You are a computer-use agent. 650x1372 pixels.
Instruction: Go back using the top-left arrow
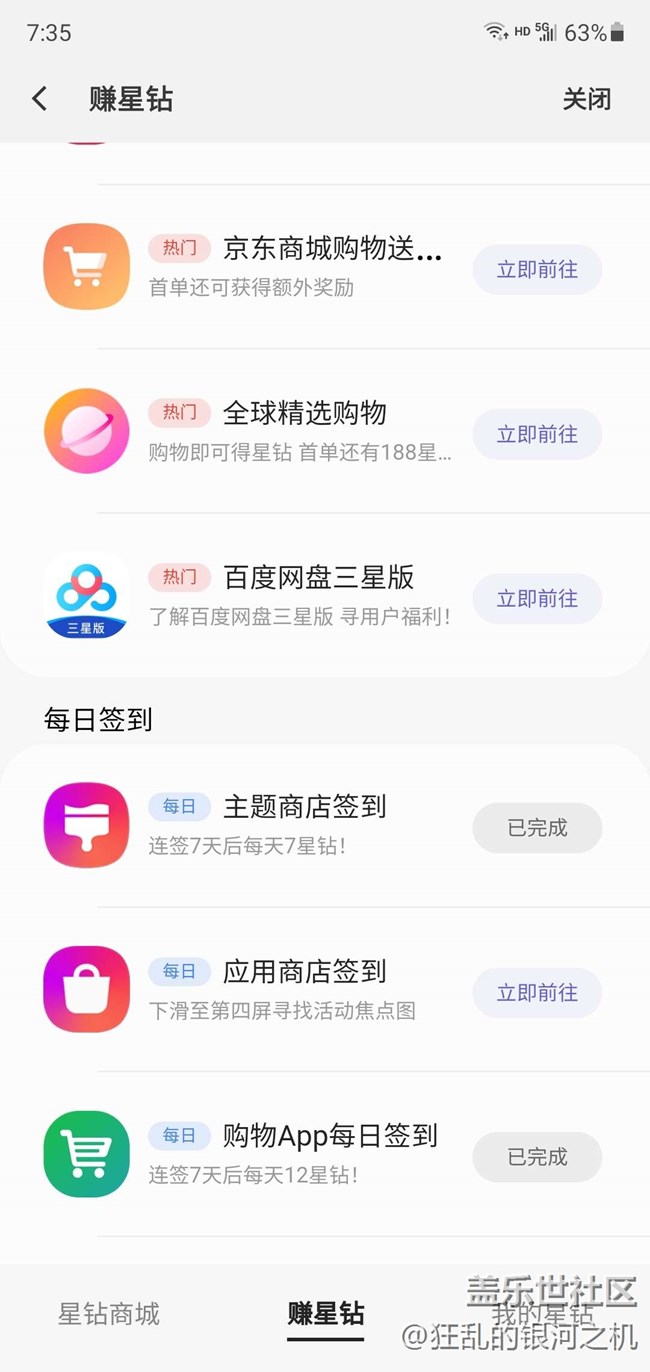[40, 99]
